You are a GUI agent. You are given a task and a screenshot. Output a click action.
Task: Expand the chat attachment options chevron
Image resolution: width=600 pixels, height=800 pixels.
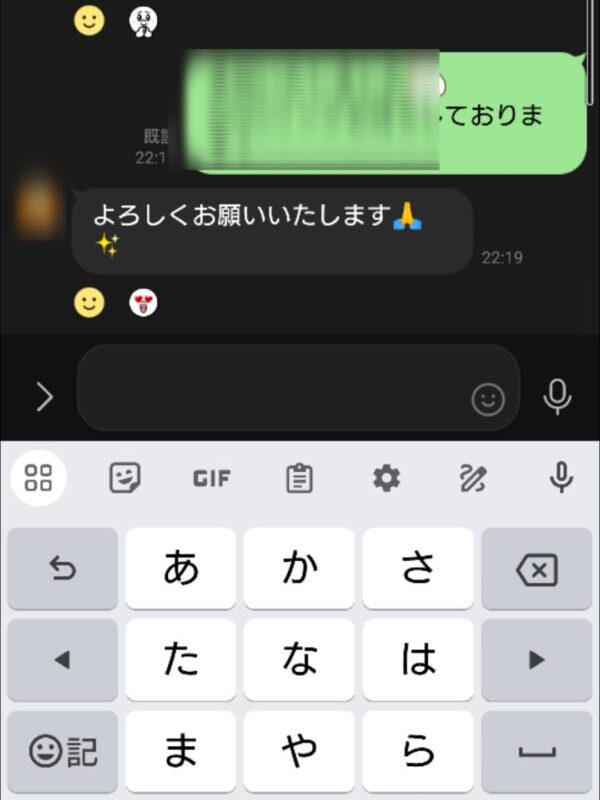tap(44, 398)
